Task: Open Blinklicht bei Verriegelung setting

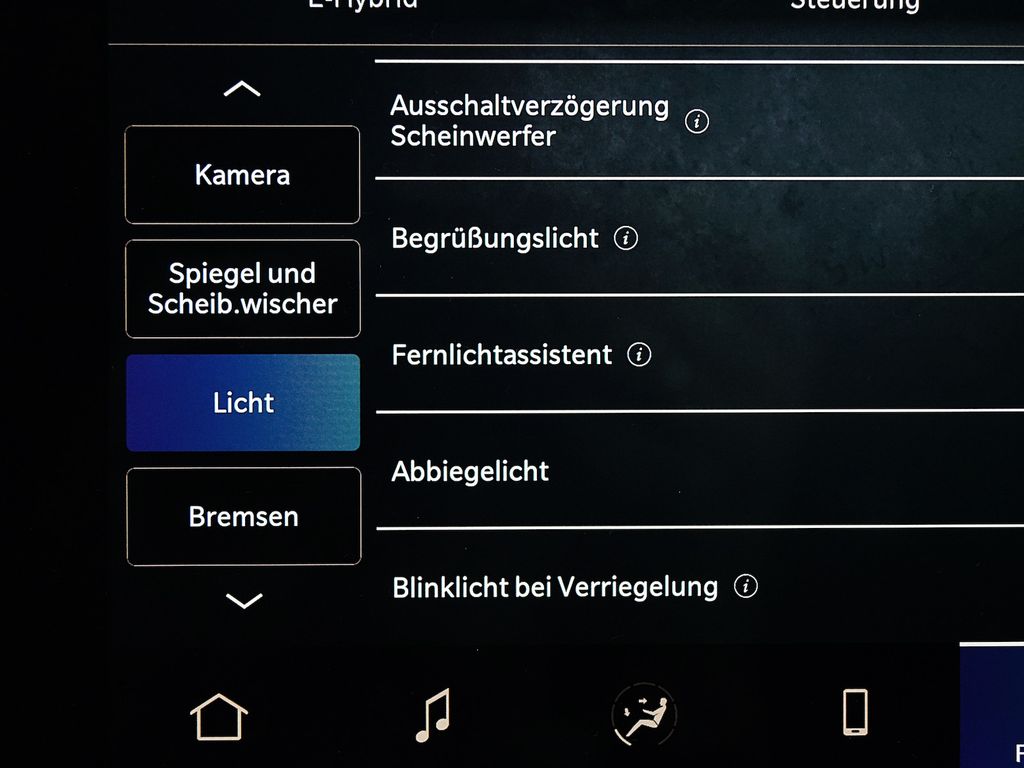Action: (x=555, y=587)
